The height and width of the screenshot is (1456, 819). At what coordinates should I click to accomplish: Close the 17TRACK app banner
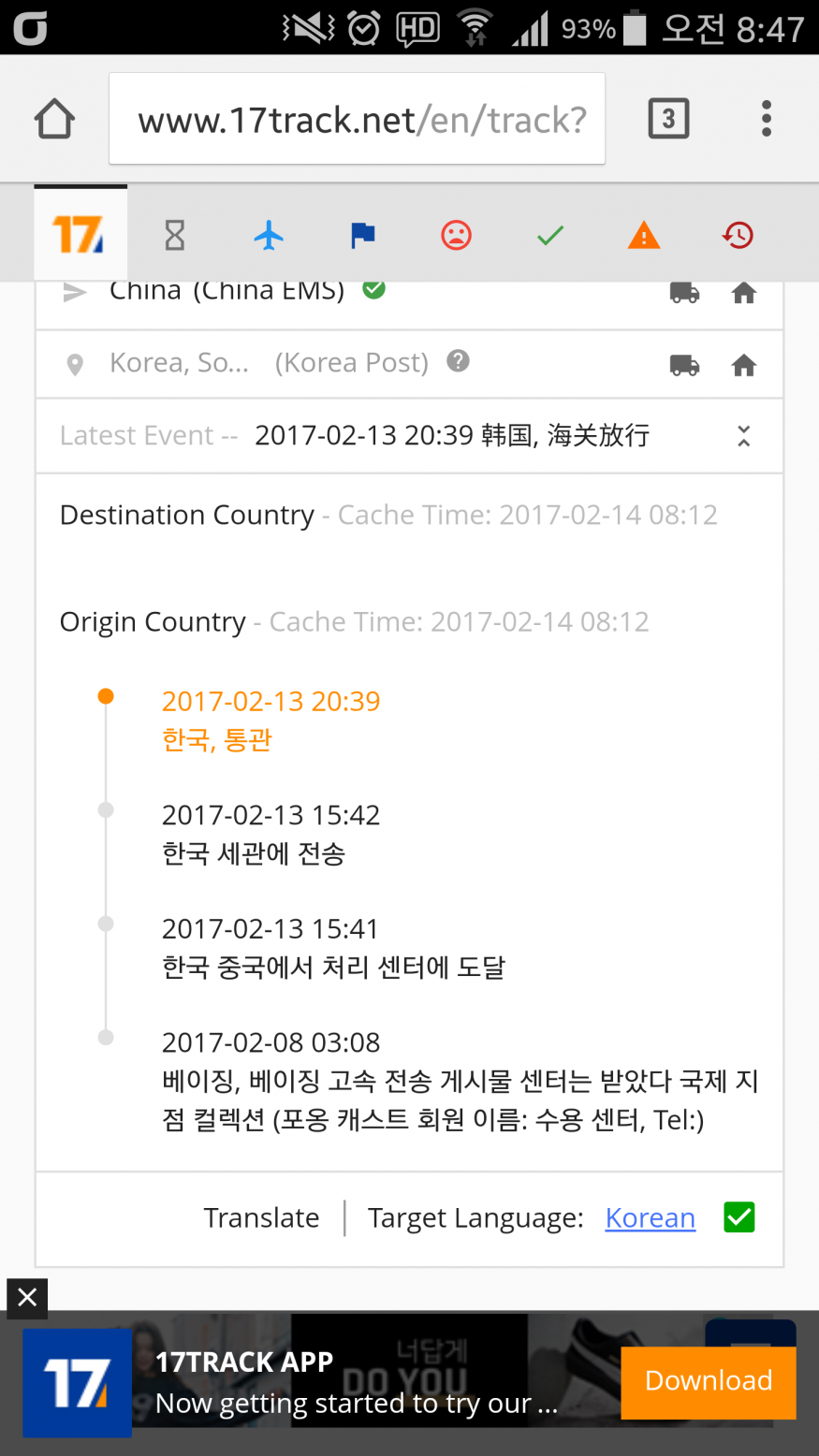[27, 1298]
